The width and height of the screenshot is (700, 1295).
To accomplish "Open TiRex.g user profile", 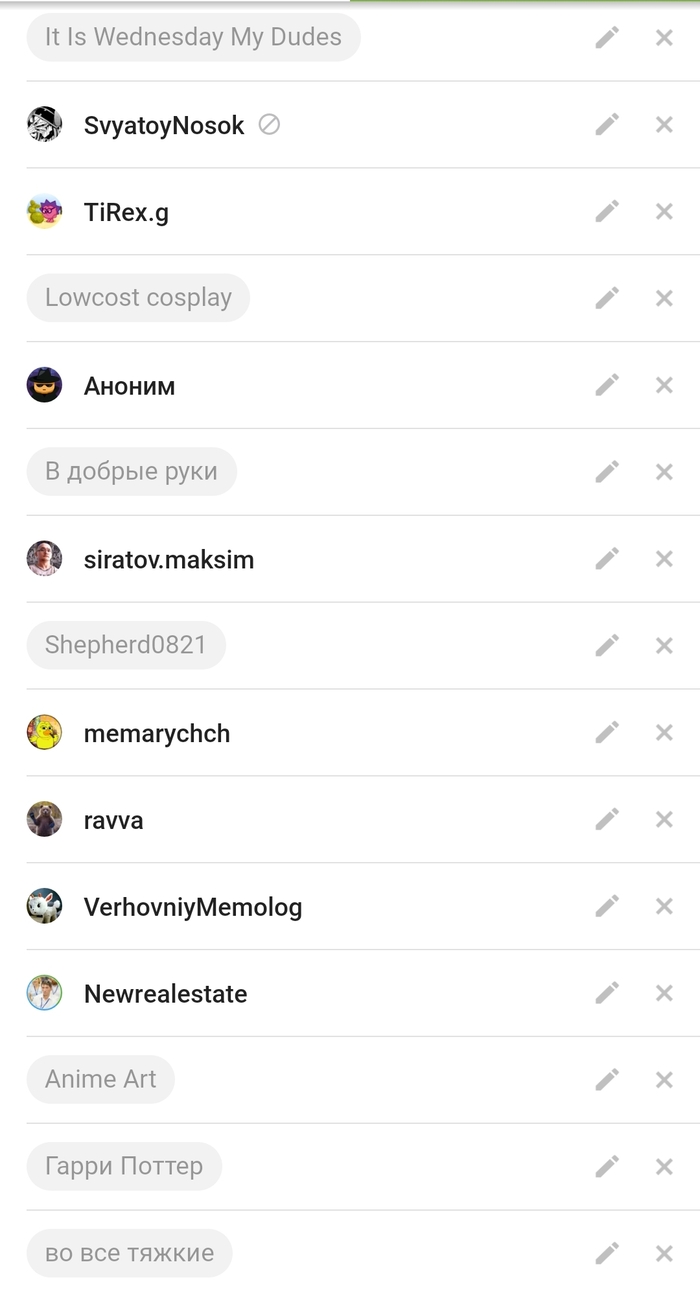I will click(x=126, y=212).
